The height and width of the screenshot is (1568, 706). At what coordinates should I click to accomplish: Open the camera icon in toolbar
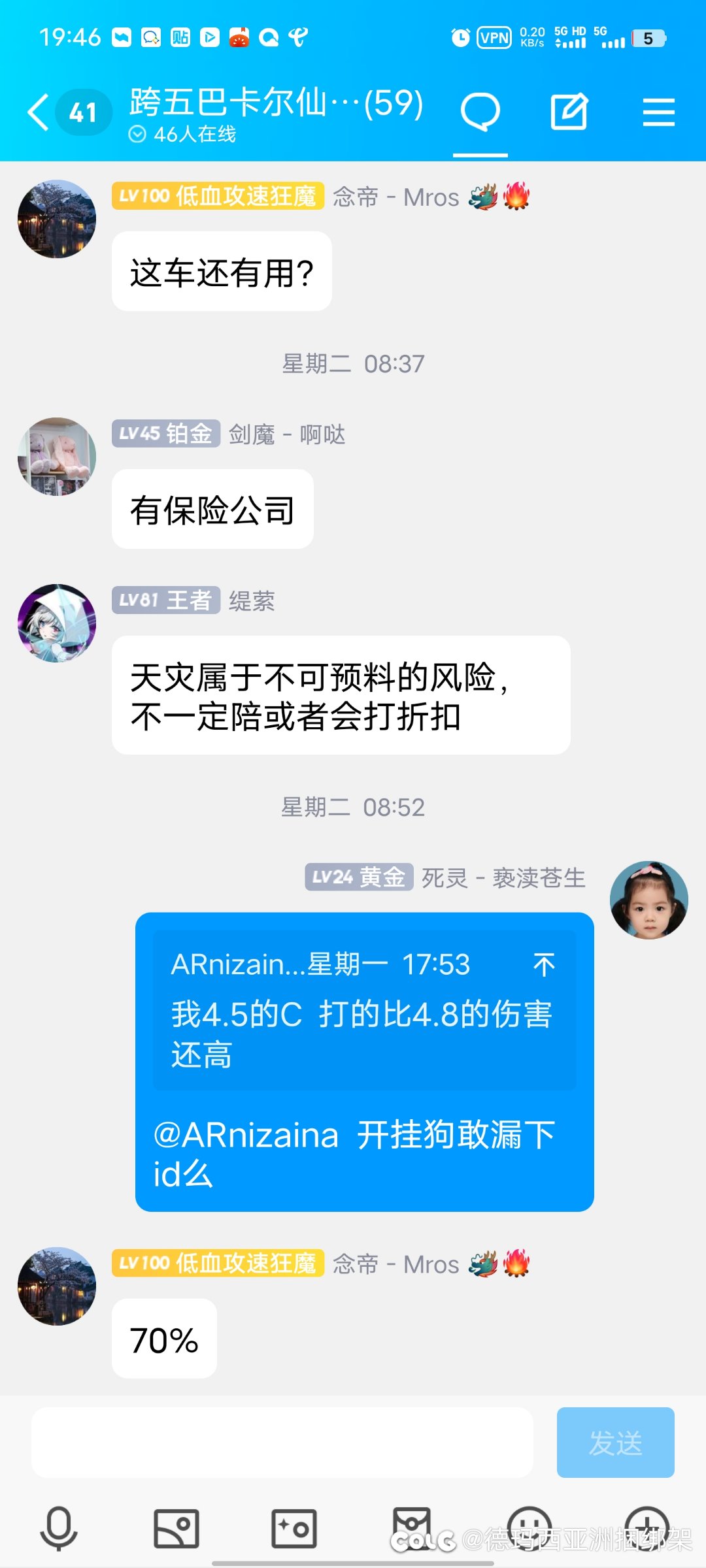tap(294, 1527)
